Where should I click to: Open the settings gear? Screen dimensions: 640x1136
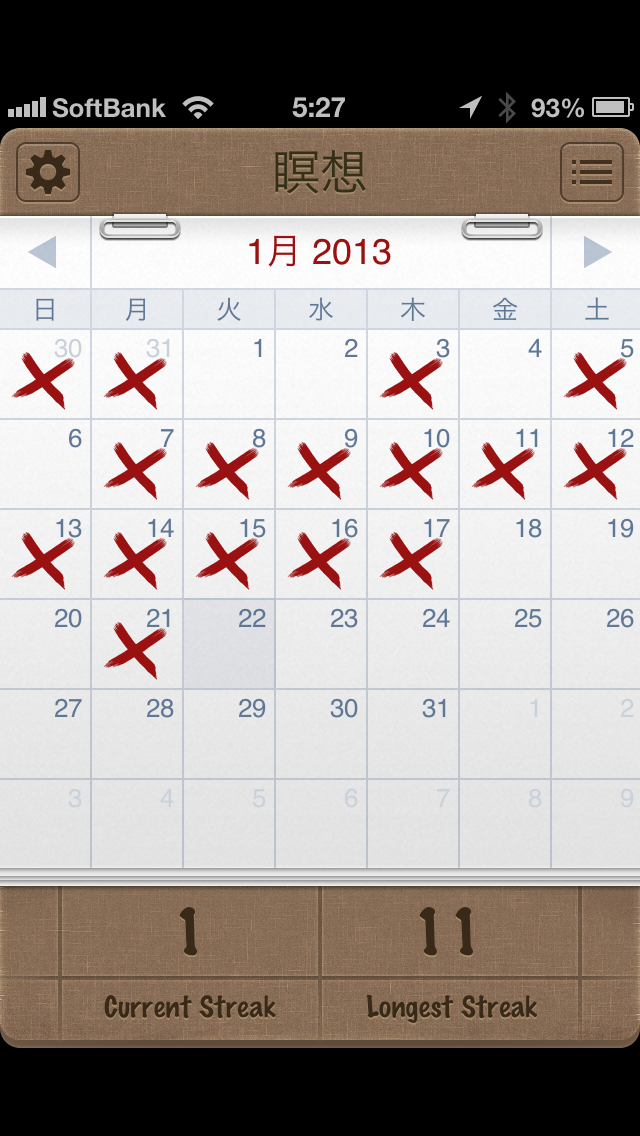48,173
